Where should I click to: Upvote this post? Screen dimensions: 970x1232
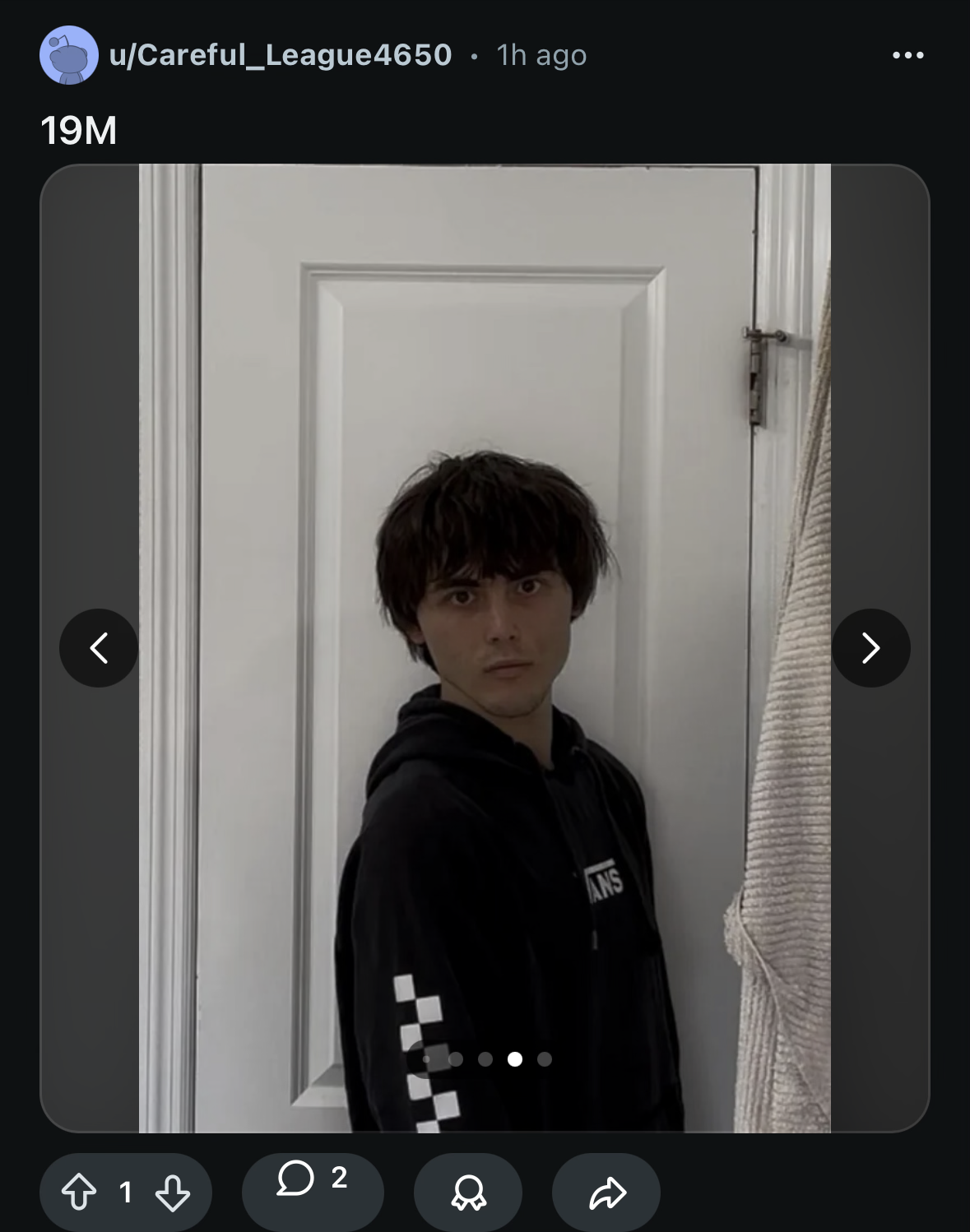(79, 1193)
